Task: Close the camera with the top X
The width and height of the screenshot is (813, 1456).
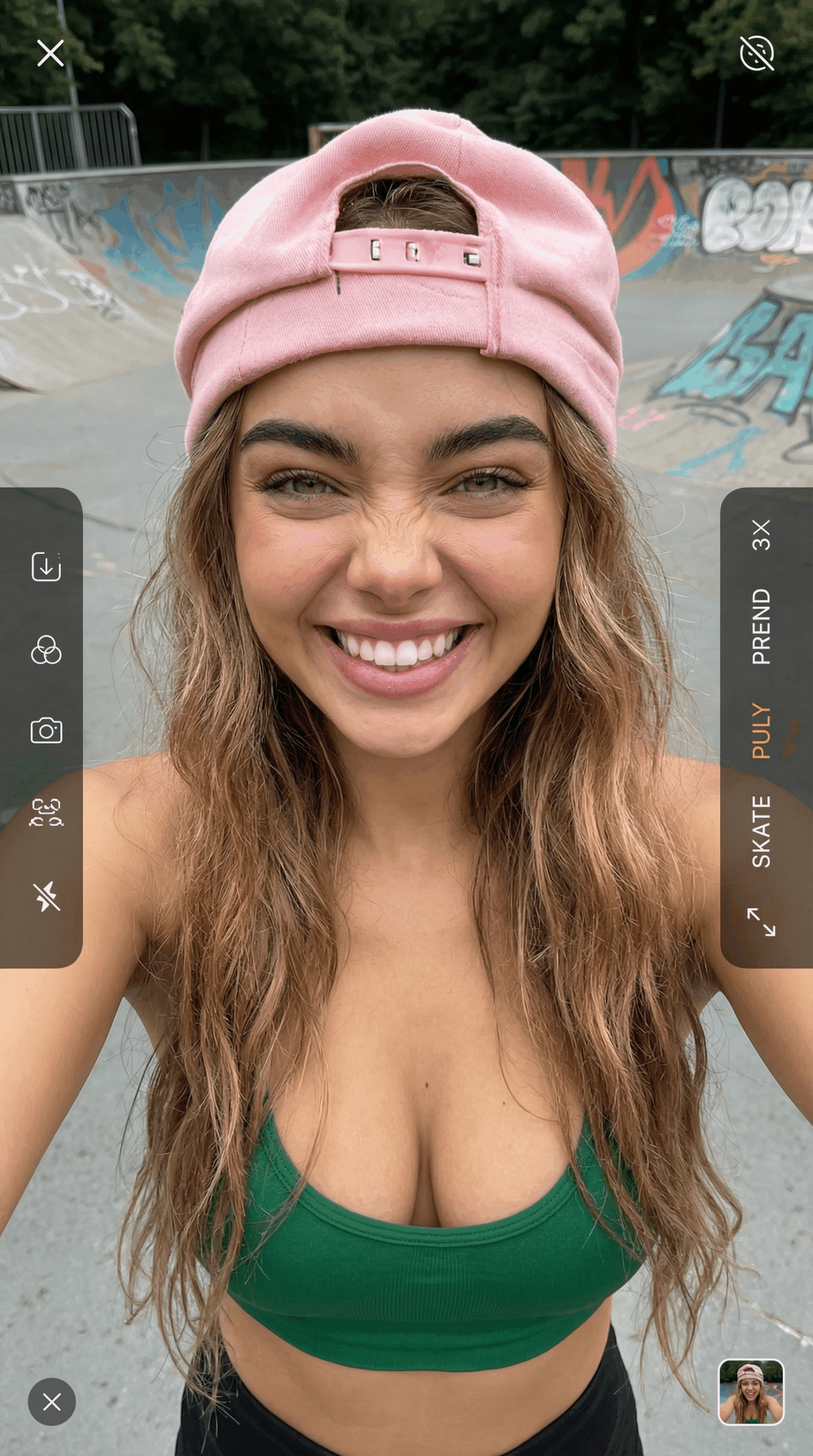Action: [x=51, y=53]
